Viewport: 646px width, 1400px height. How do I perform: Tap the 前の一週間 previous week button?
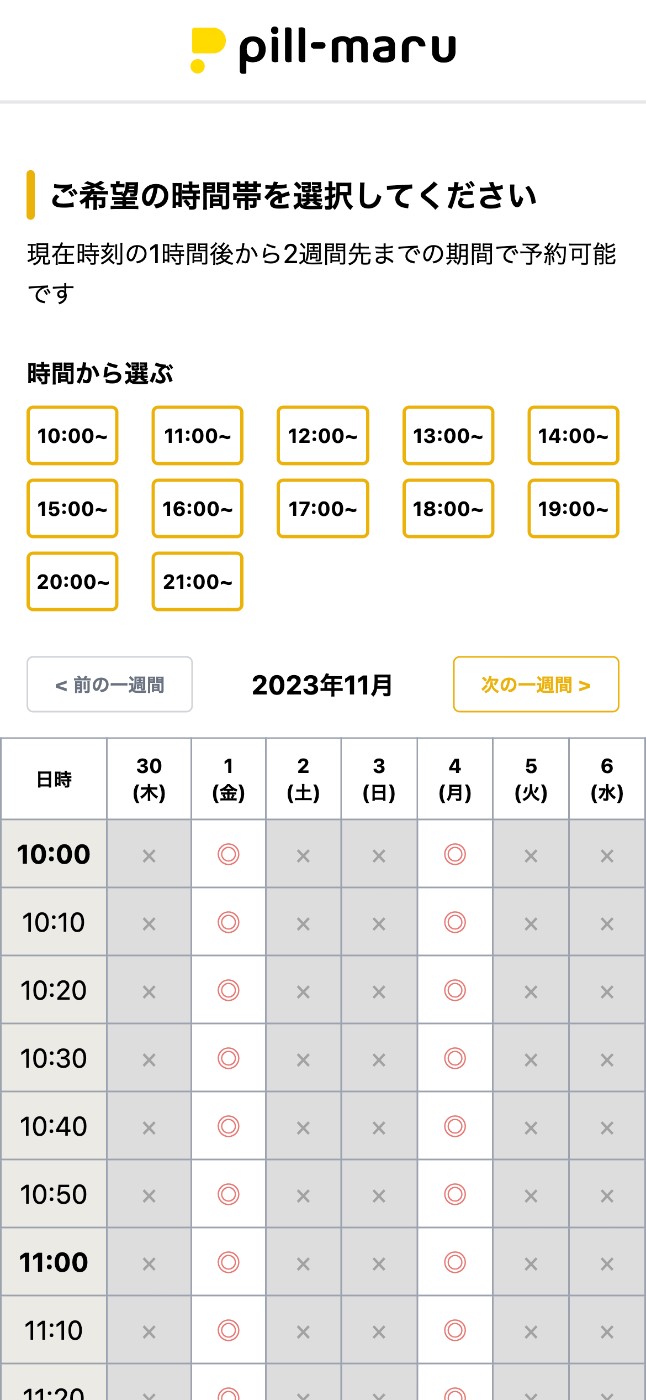pos(110,685)
